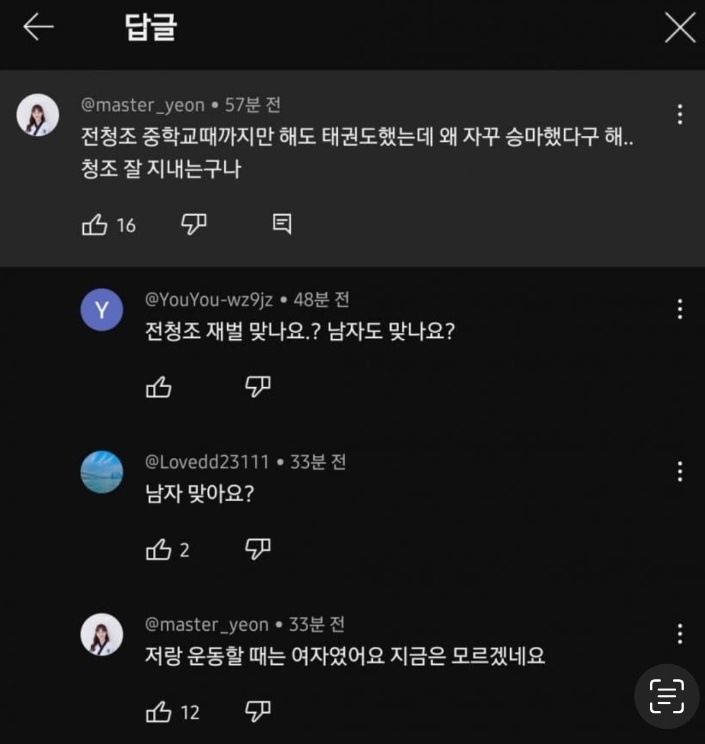Open YouYou-wz9jz's profile avatar

(101, 310)
